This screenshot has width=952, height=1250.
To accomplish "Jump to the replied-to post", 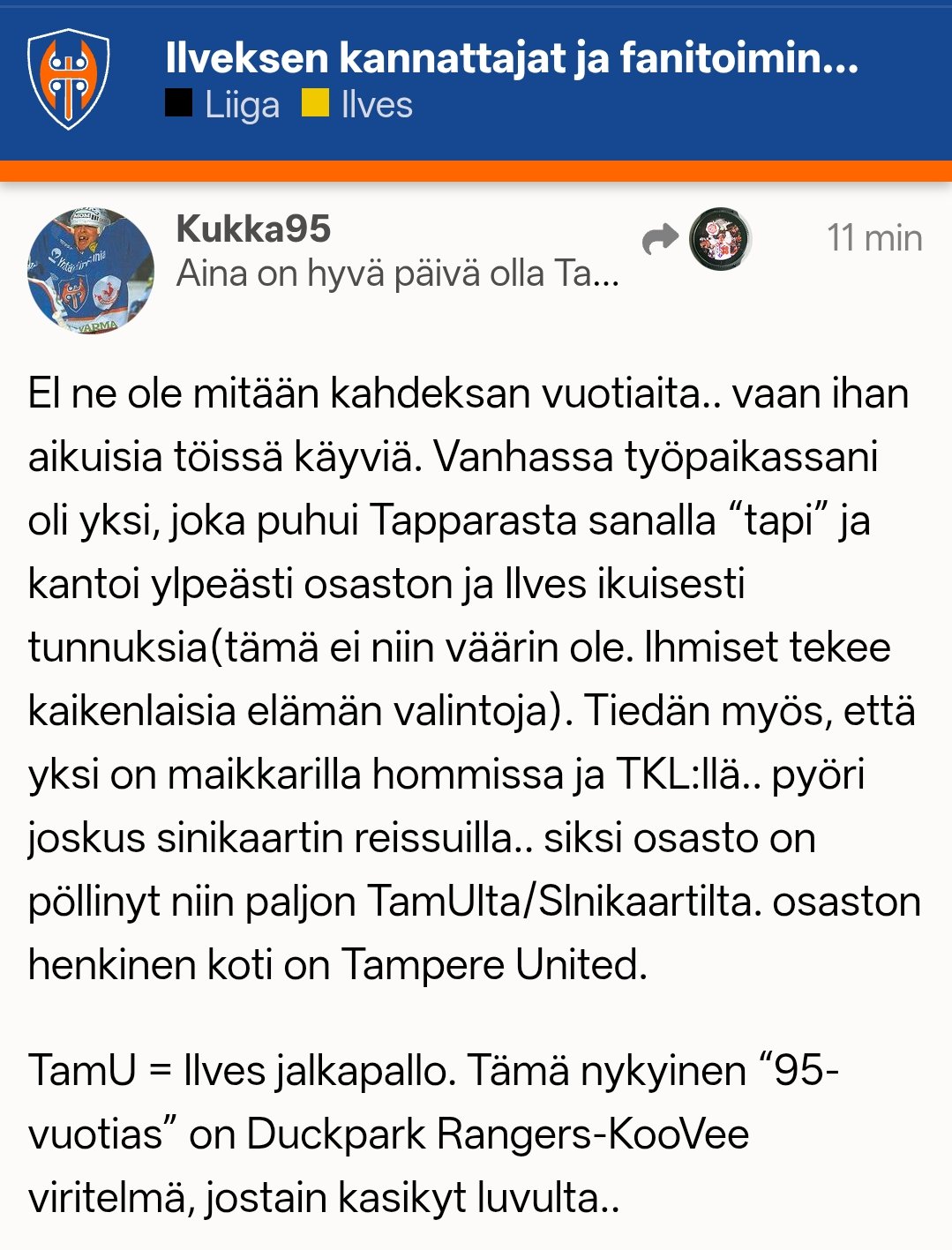I will point(696,238).
